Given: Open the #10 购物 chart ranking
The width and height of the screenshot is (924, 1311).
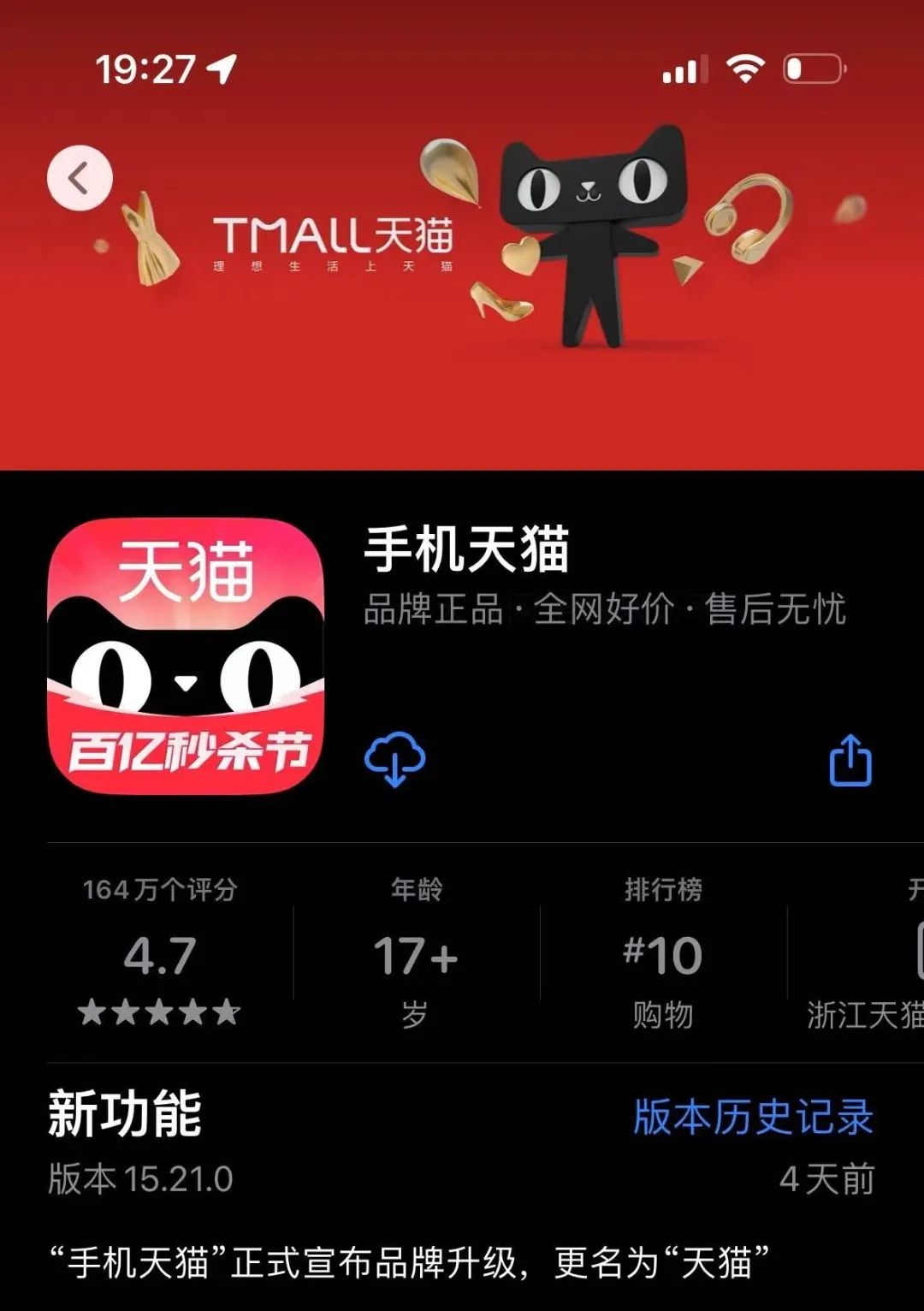Looking at the screenshot, I should click(663, 953).
